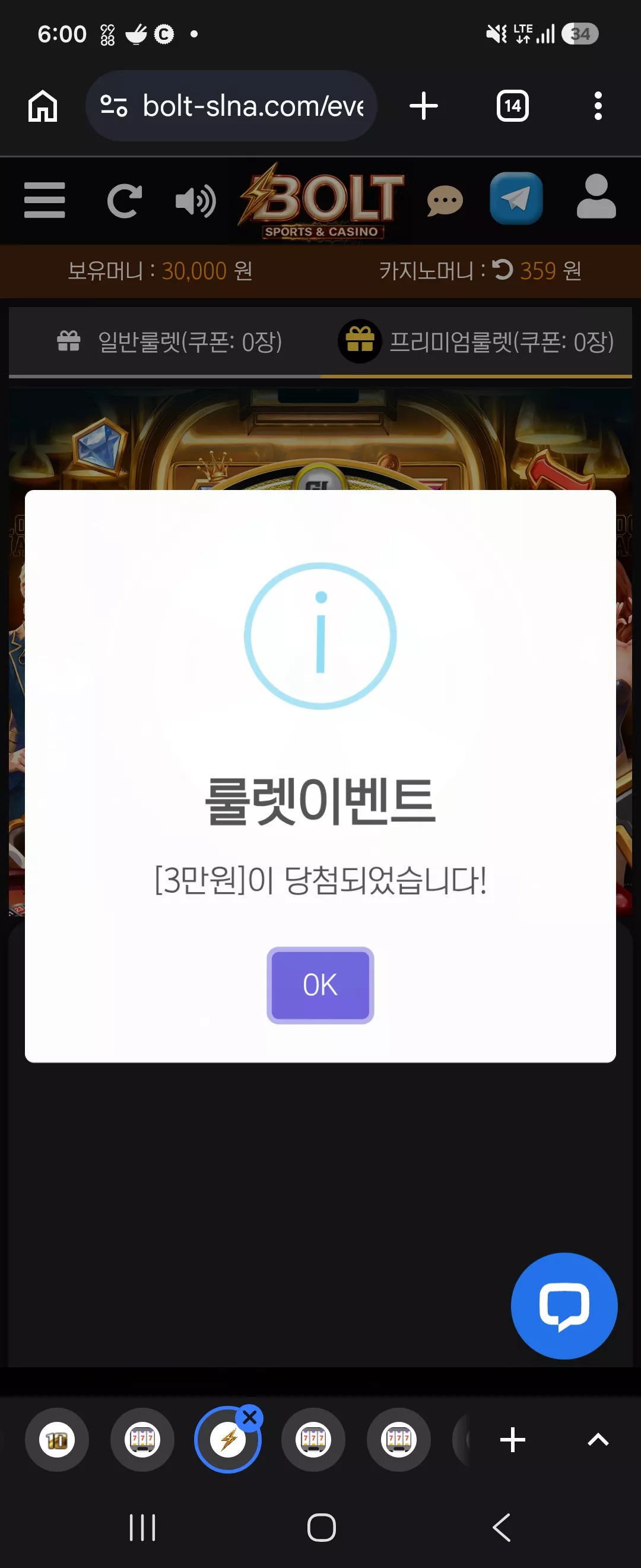Close the Bolt tab in bottom strip
The height and width of the screenshot is (1568, 641).
click(x=249, y=1417)
